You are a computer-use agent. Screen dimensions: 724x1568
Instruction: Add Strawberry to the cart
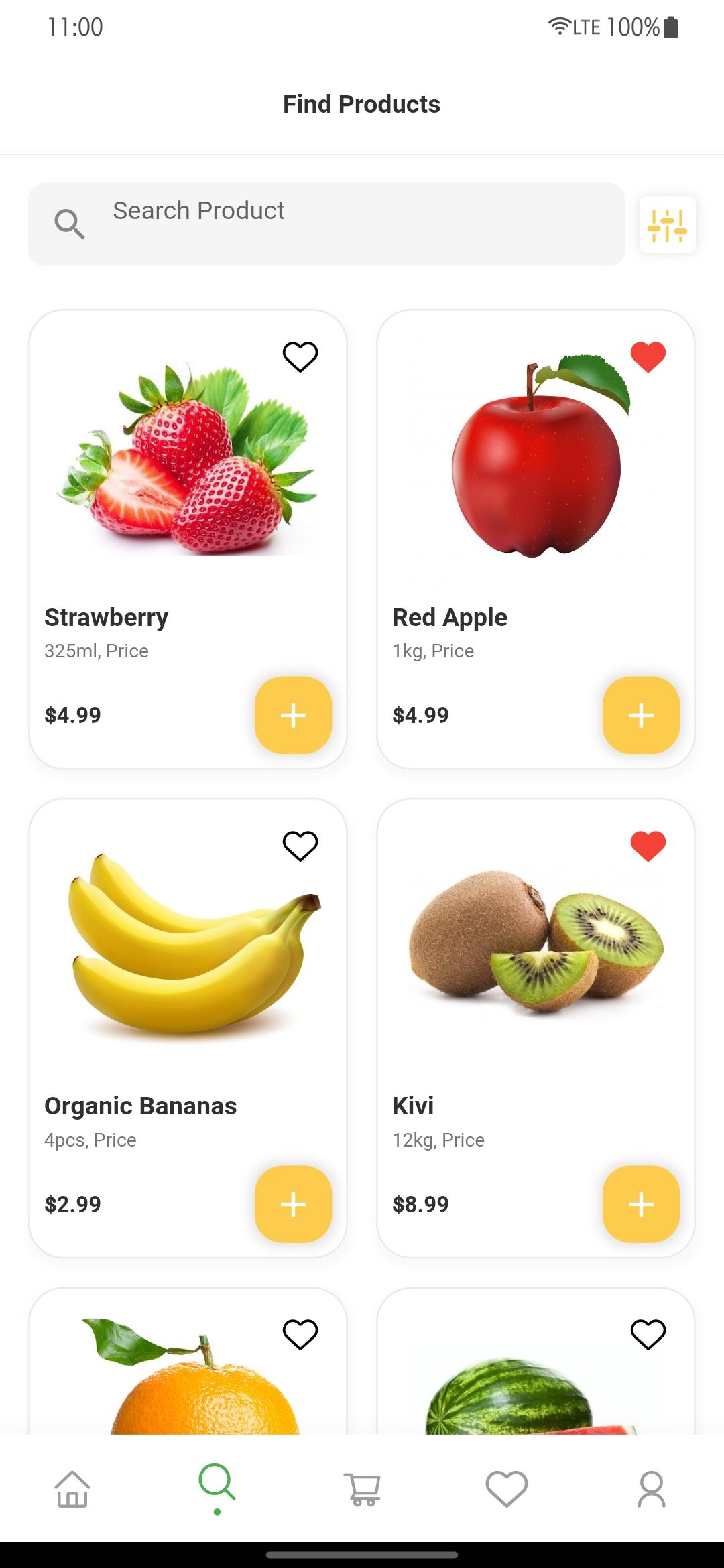click(x=293, y=715)
